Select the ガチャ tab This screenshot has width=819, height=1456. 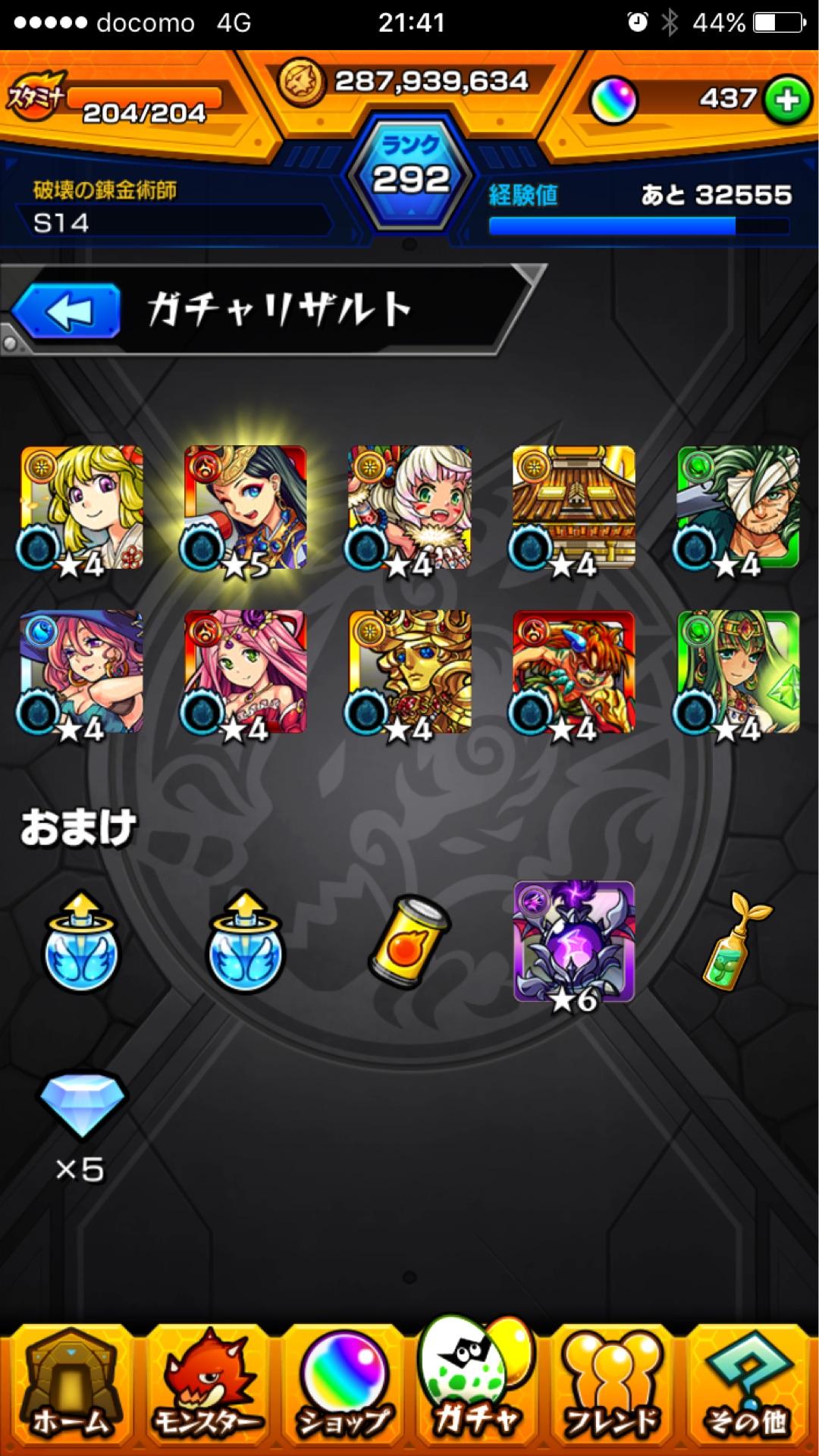(476, 1386)
